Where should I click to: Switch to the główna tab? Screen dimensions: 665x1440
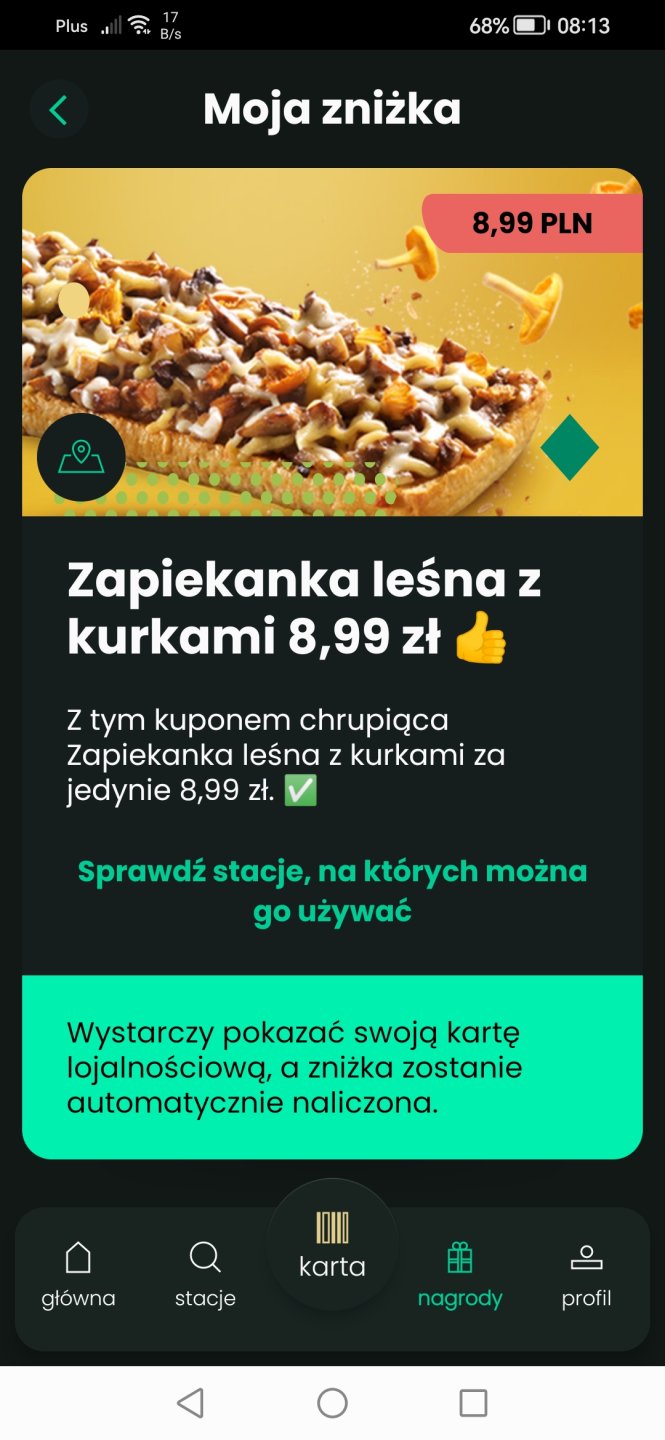(78, 1275)
